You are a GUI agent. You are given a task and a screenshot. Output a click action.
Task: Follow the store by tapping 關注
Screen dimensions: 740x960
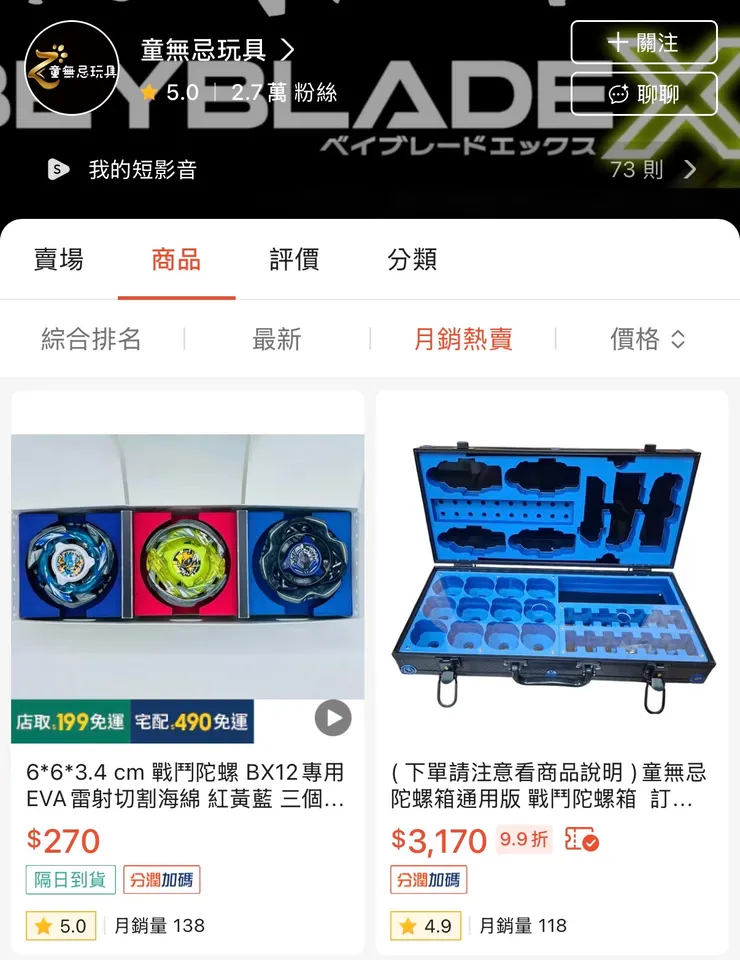pos(644,43)
